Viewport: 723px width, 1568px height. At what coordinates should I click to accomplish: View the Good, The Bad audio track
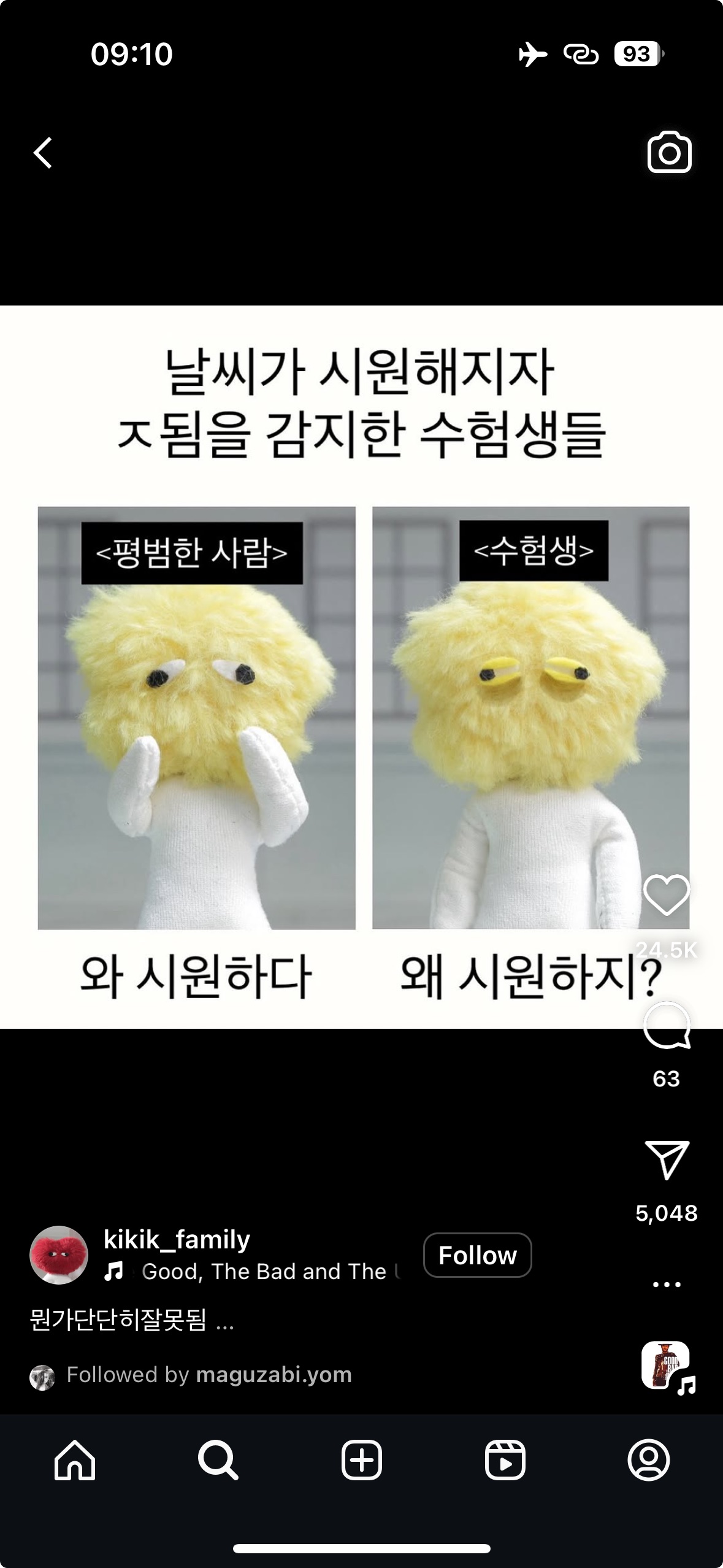264,1272
